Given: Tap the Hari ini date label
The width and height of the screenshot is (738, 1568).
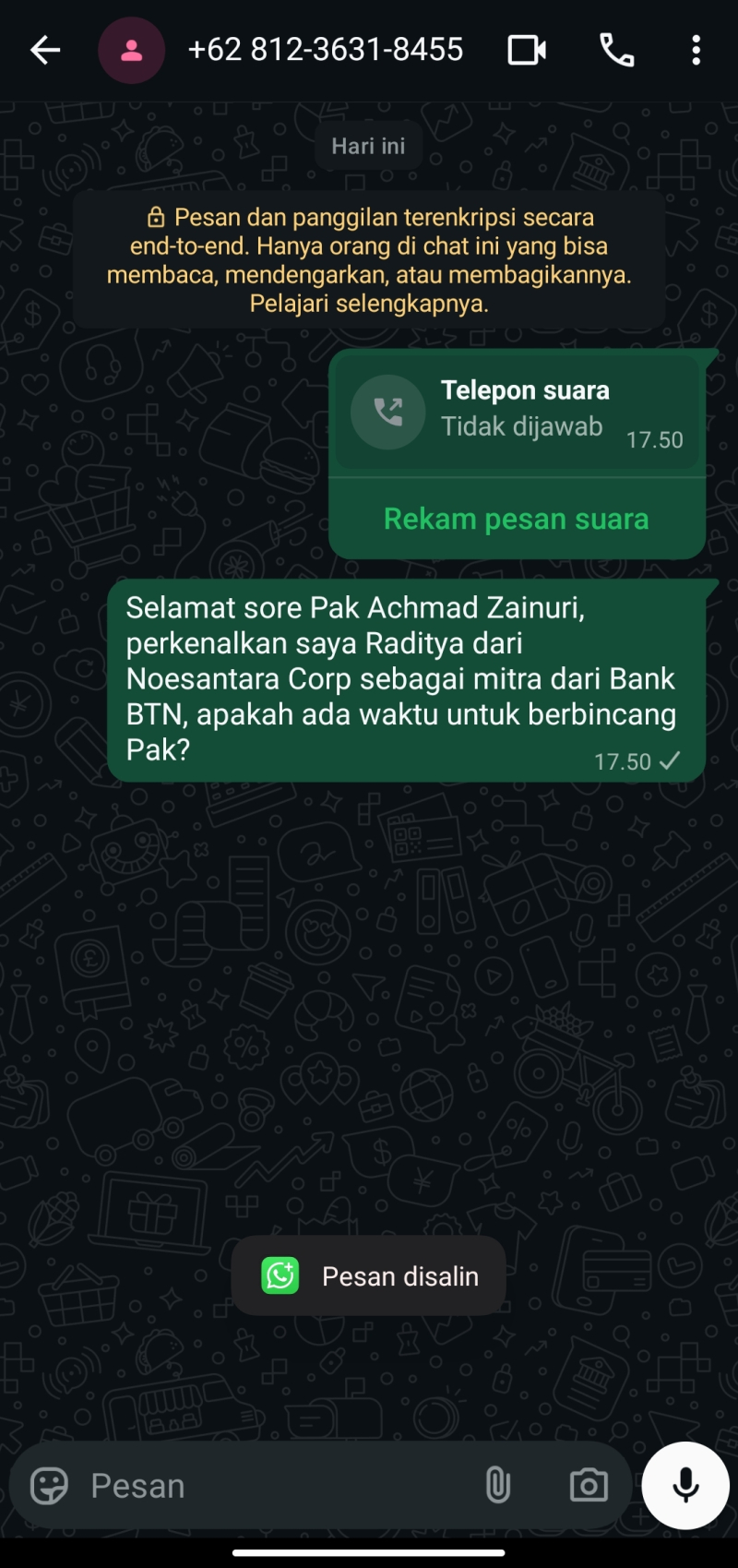Looking at the screenshot, I should (x=368, y=145).
